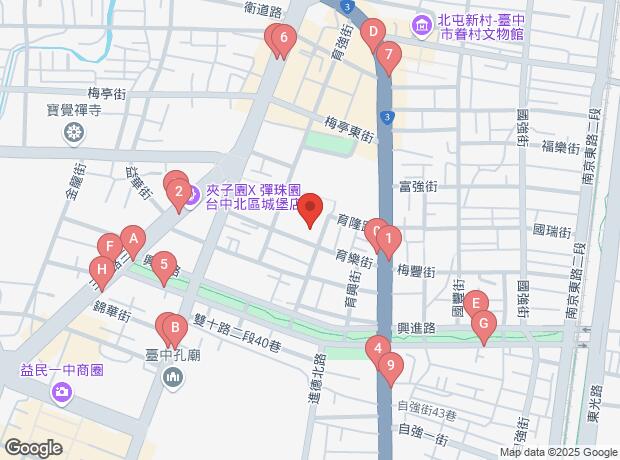Image resolution: width=620 pixels, height=460 pixels.
Task: Tap the 益民一中商圈 point of interest
Action: [x=62, y=391]
